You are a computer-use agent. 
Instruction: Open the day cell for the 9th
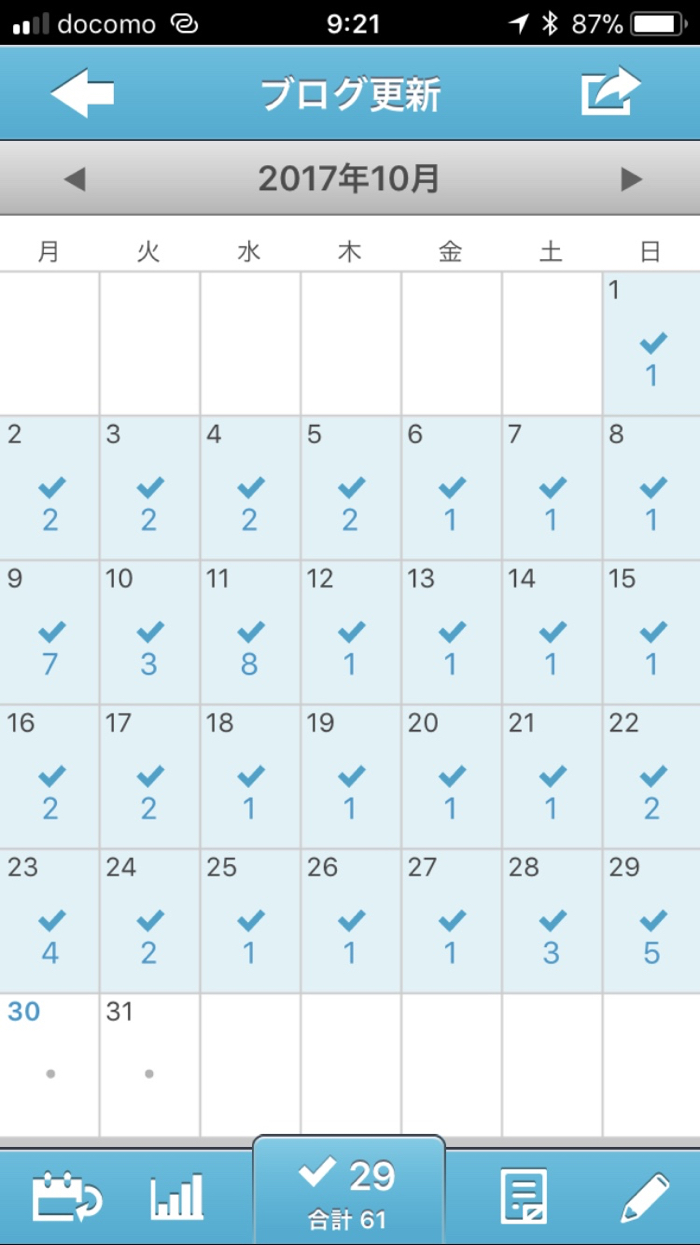tap(50, 632)
